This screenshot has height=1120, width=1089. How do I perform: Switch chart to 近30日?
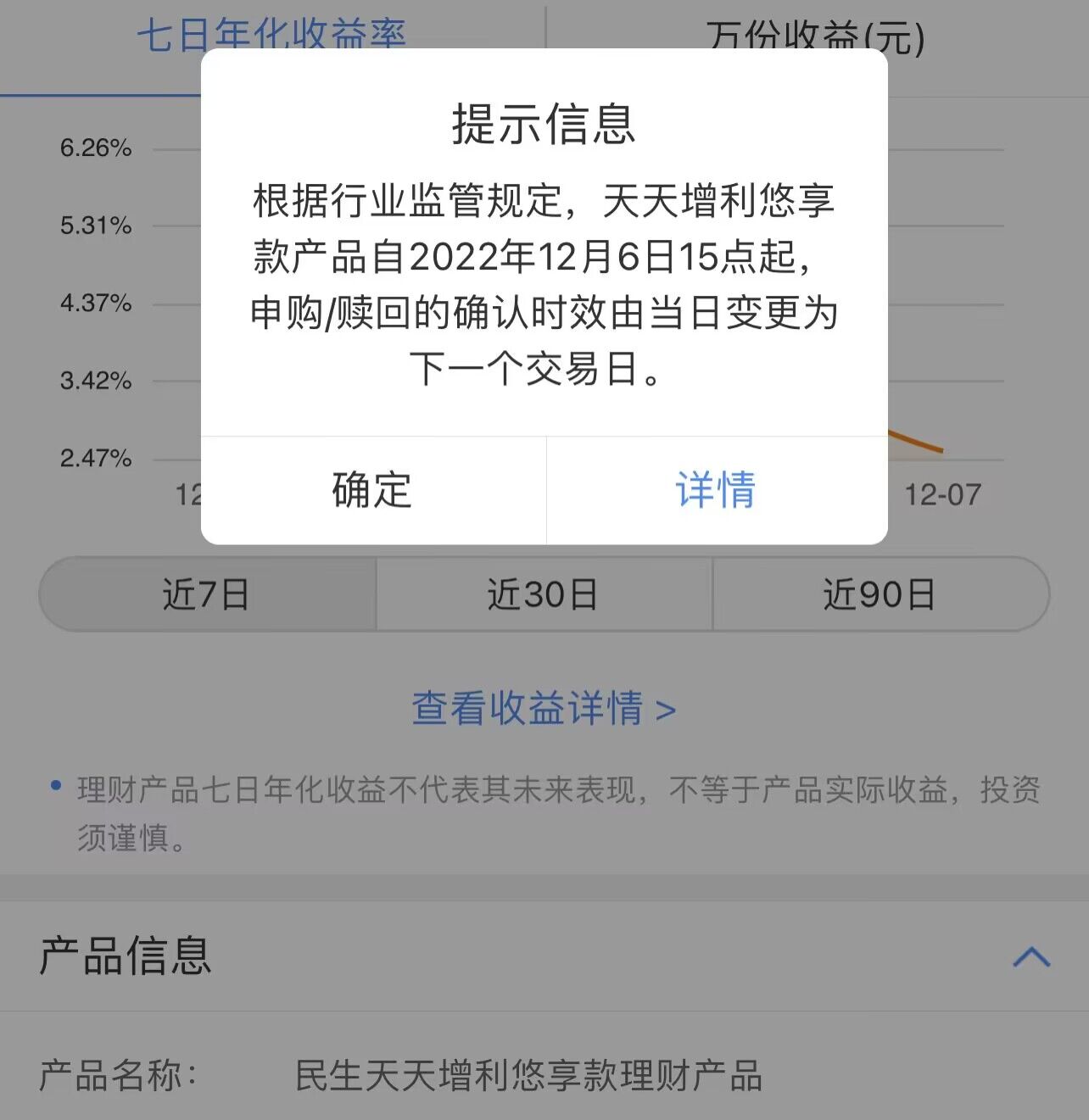click(543, 594)
